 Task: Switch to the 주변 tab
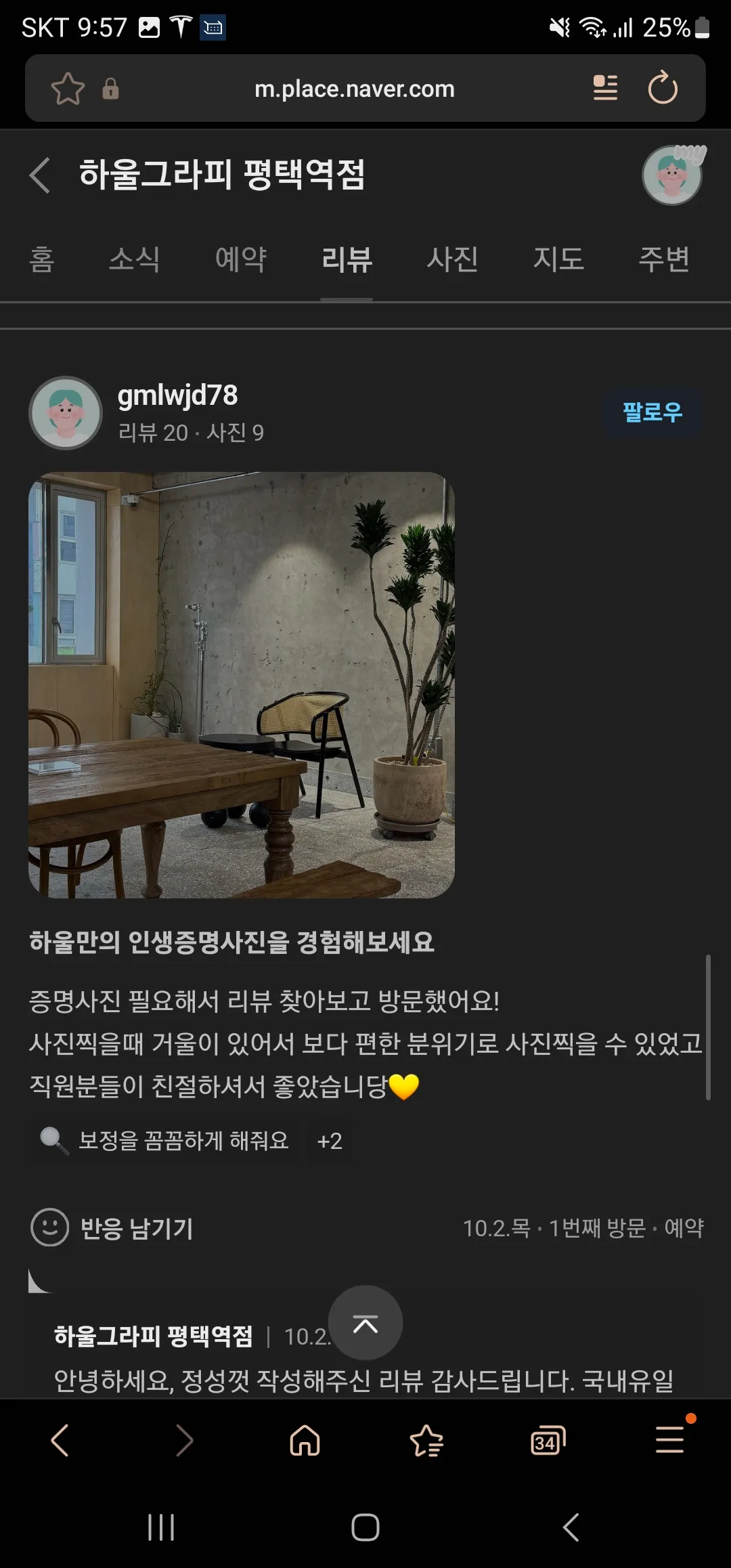pos(664,259)
